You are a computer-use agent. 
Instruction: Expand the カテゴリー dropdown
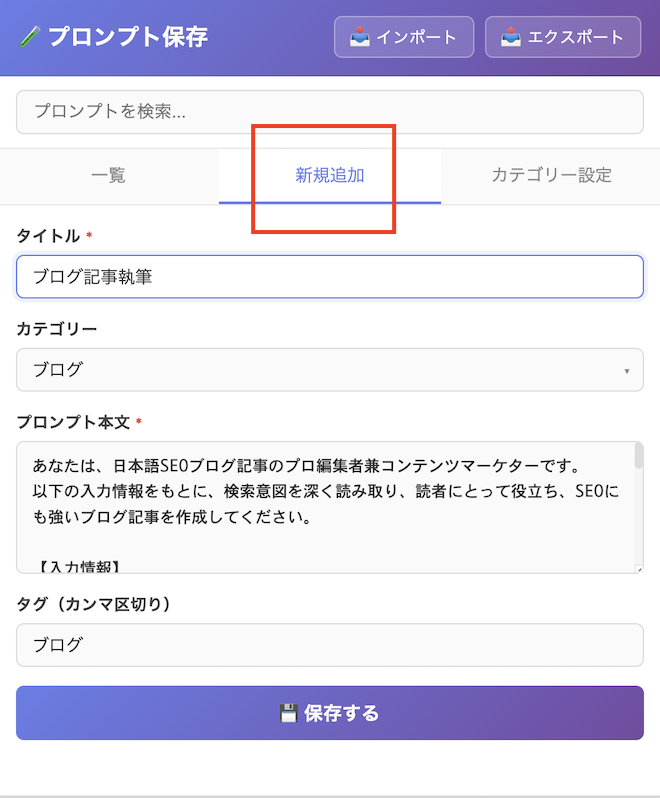pos(329,370)
